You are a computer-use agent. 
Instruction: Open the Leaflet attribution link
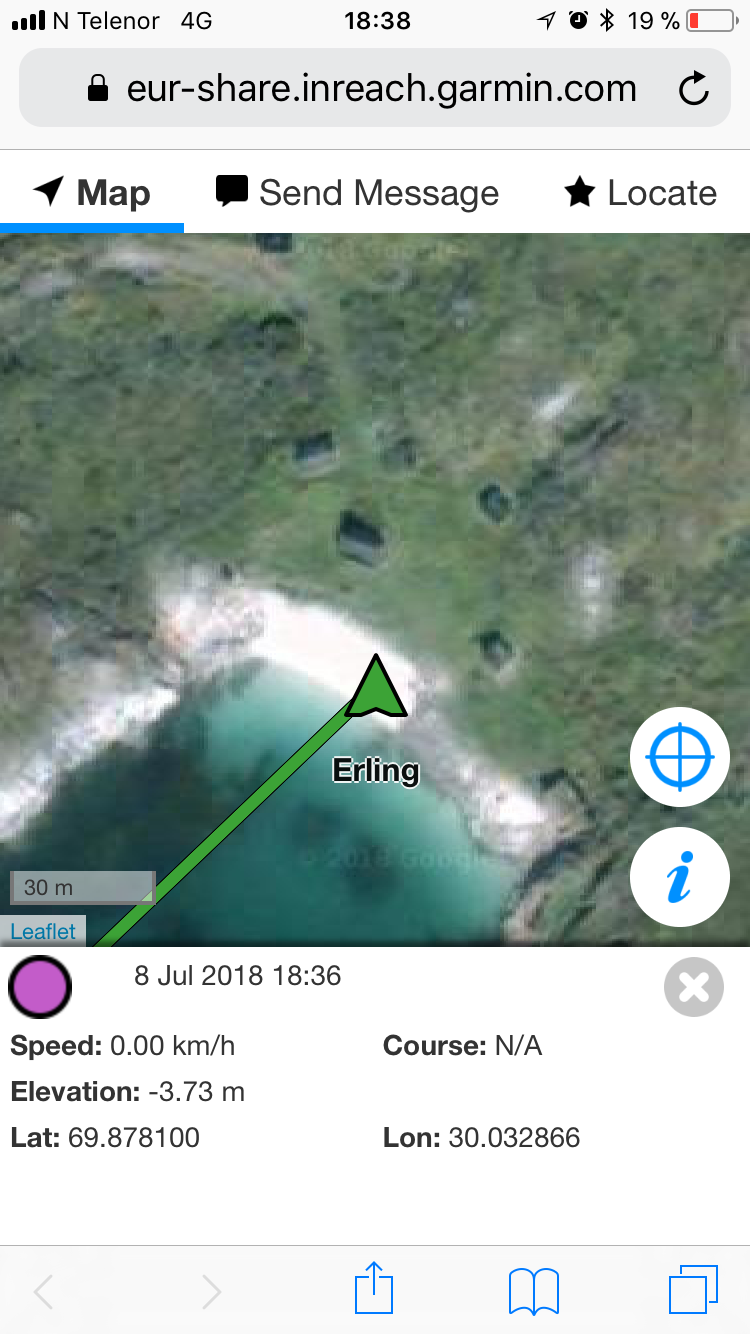tap(43, 931)
